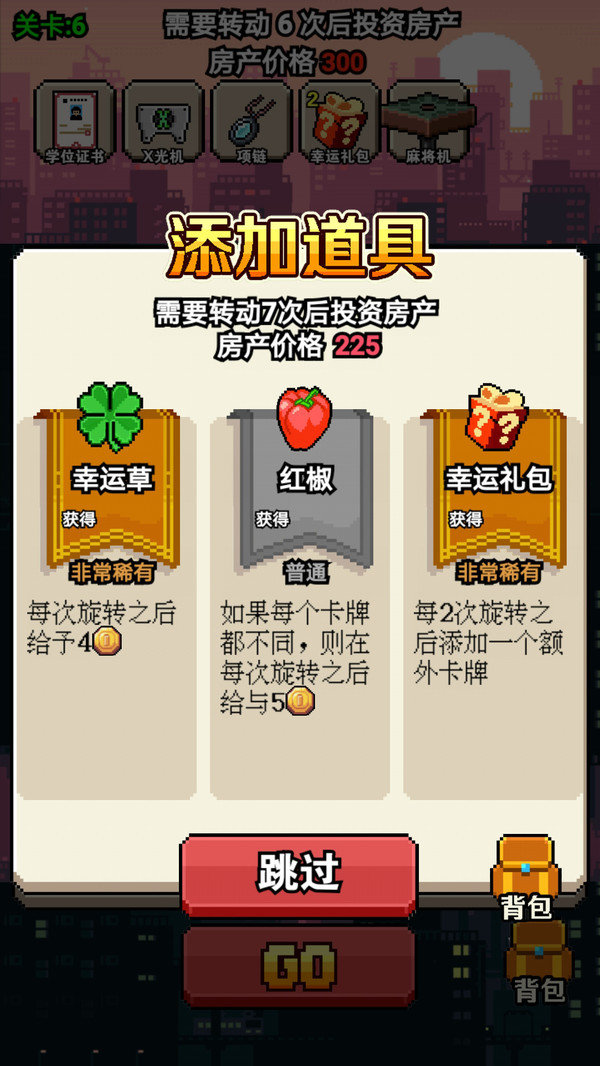Viewport: 600px width, 1066px height.
Task: View the 学位证书 item in top bar
Action: [74, 120]
